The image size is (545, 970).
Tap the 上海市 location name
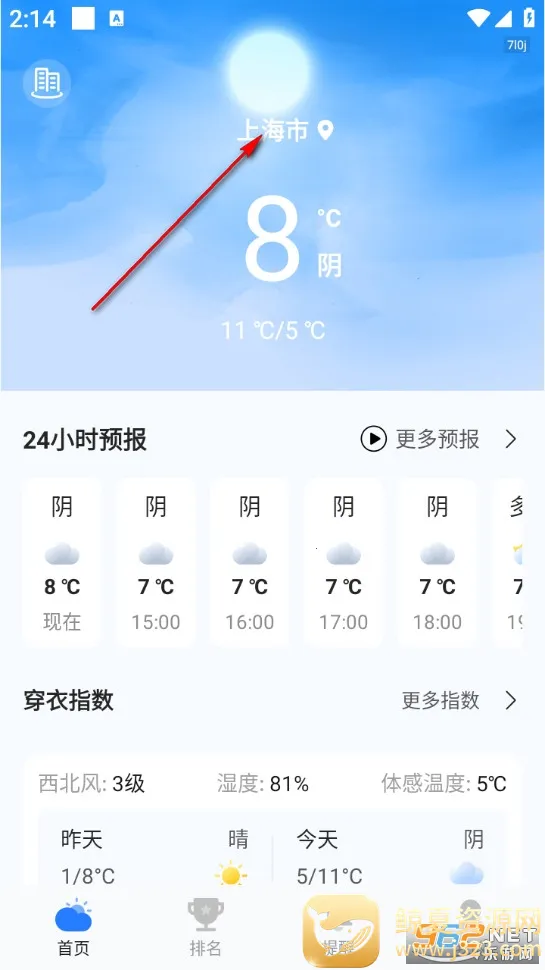point(273,131)
